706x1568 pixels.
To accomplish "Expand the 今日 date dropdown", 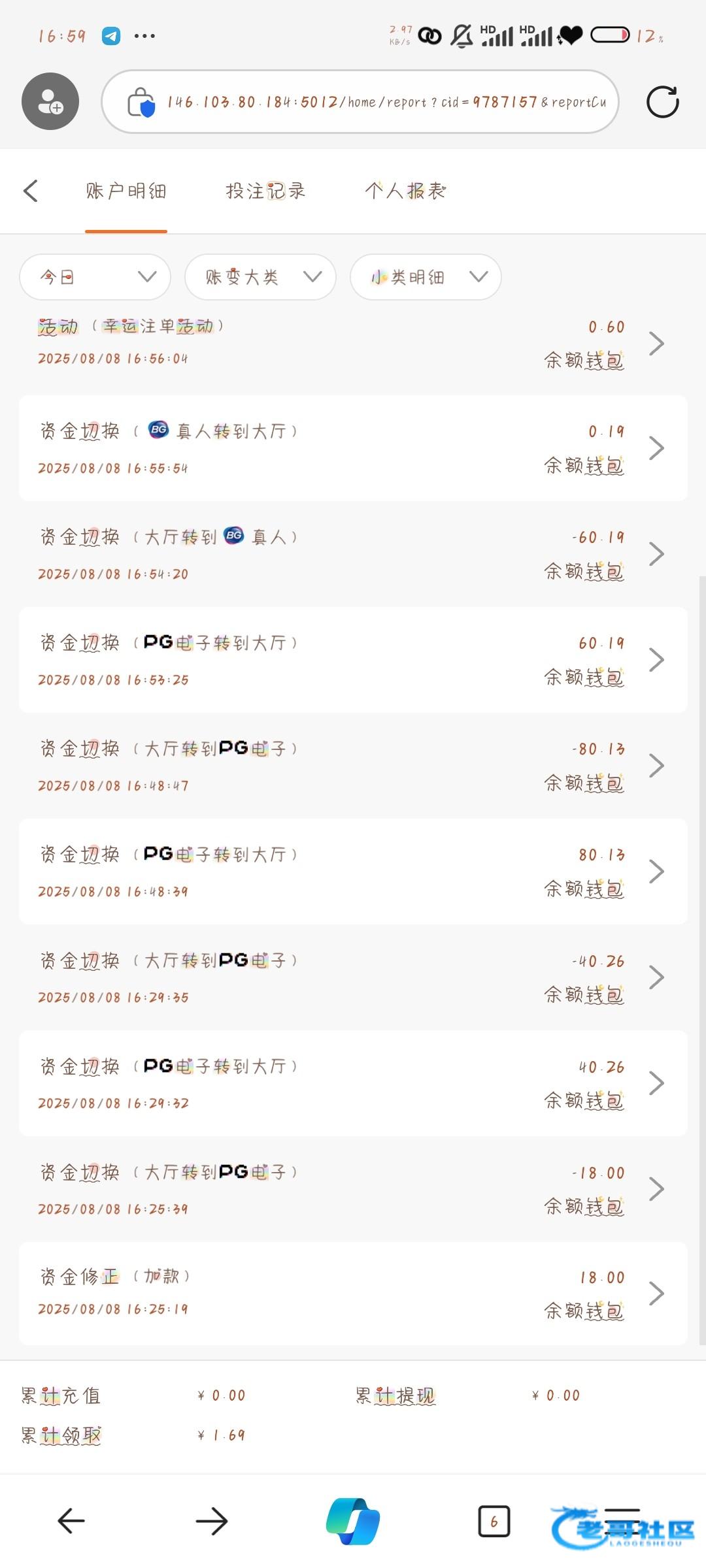I will tap(95, 277).
